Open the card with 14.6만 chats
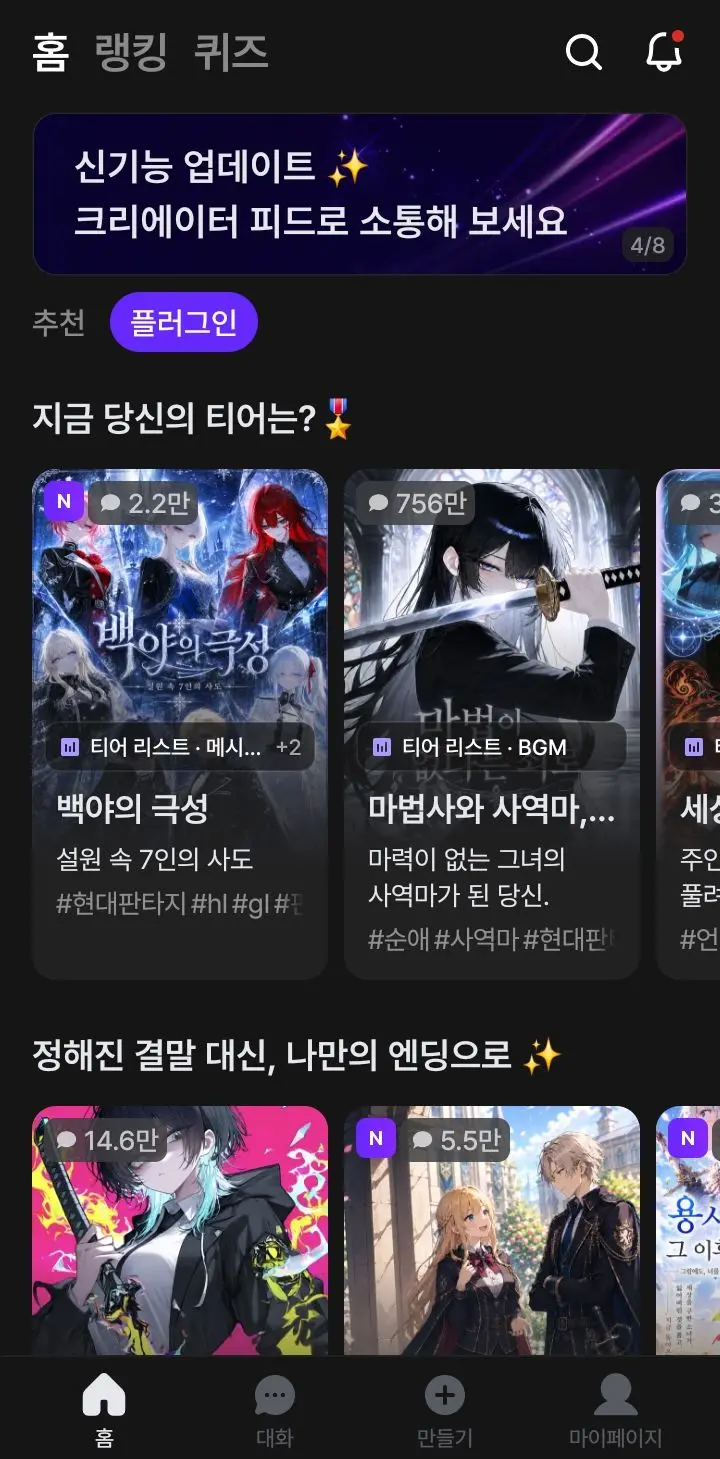This screenshot has width=720, height=1459. pyautogui.click(x=180, y=1230)
